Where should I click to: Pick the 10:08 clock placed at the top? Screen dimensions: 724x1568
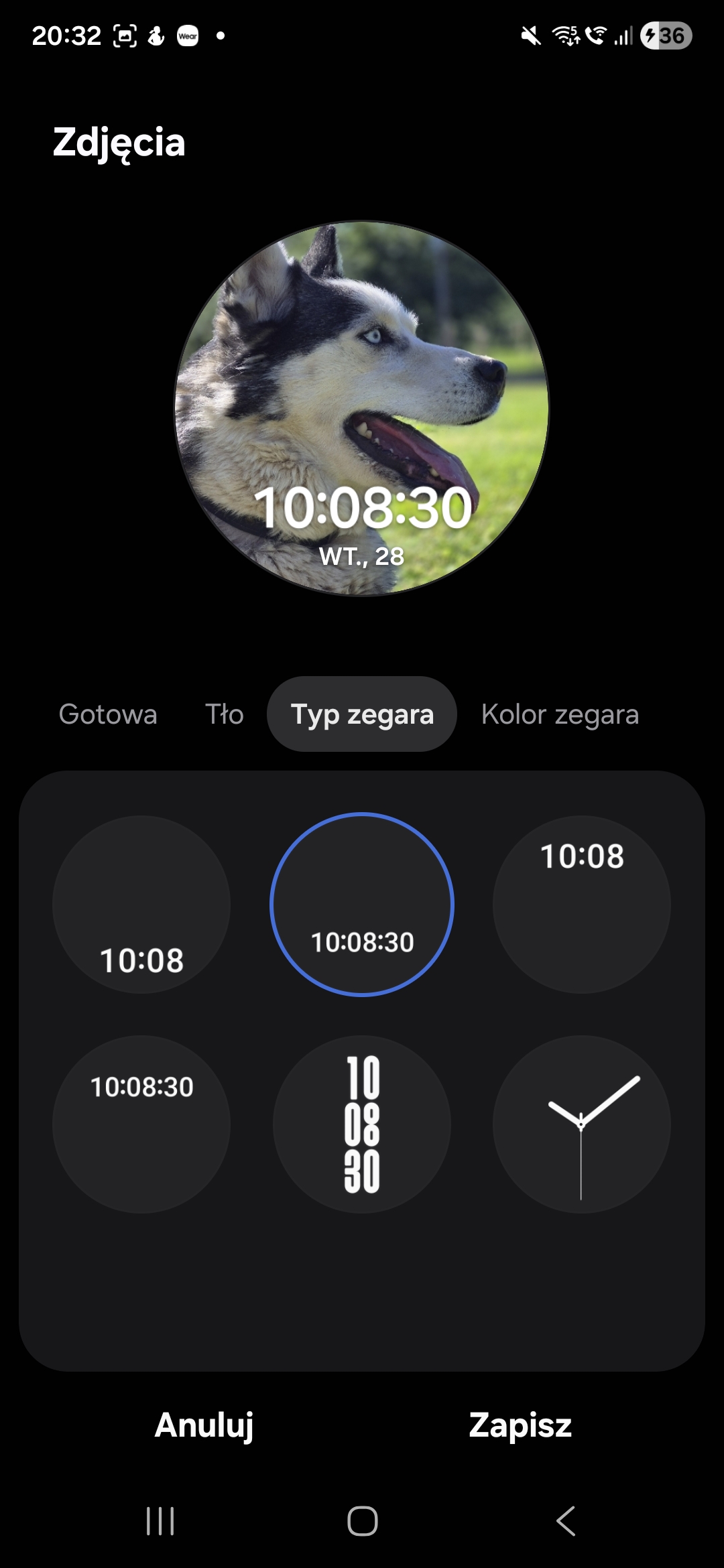(582, 905)
